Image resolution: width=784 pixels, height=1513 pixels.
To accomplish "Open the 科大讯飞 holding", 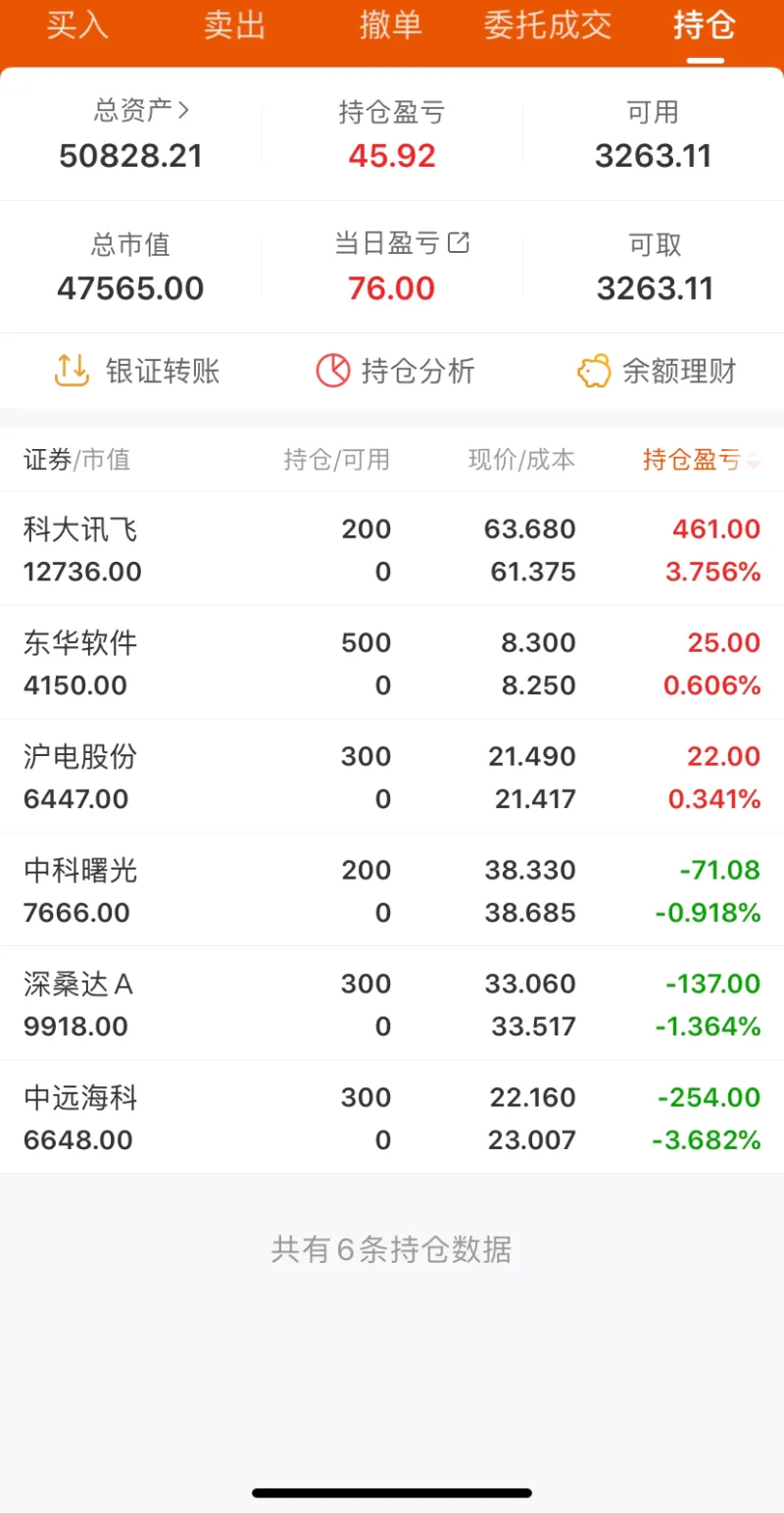I will [392, 549].
